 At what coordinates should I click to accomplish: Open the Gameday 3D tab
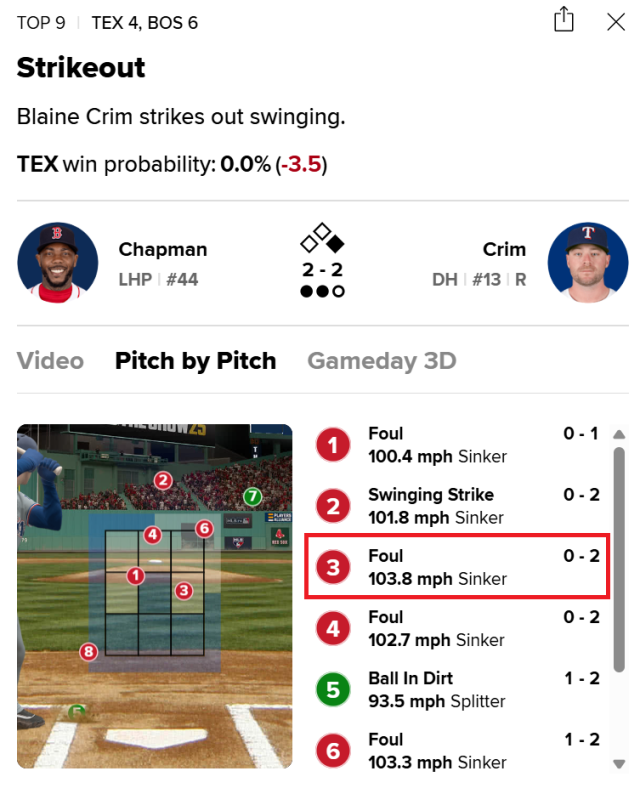click(382, 361)
